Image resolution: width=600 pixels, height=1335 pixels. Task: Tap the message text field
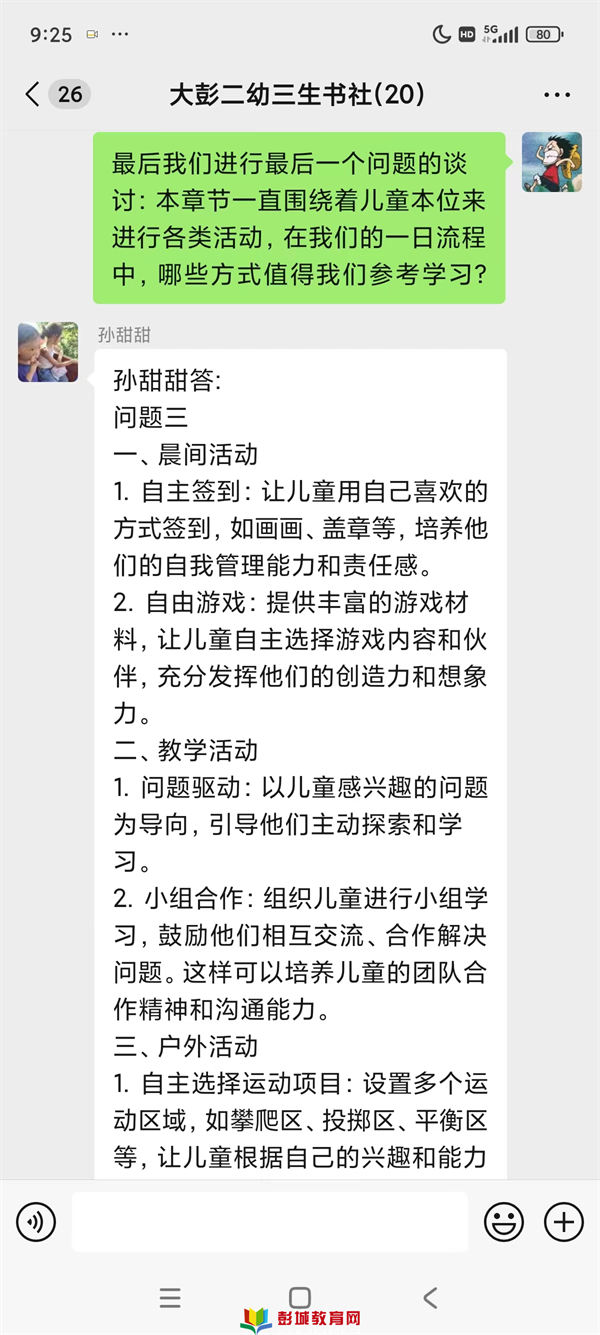269,1221
